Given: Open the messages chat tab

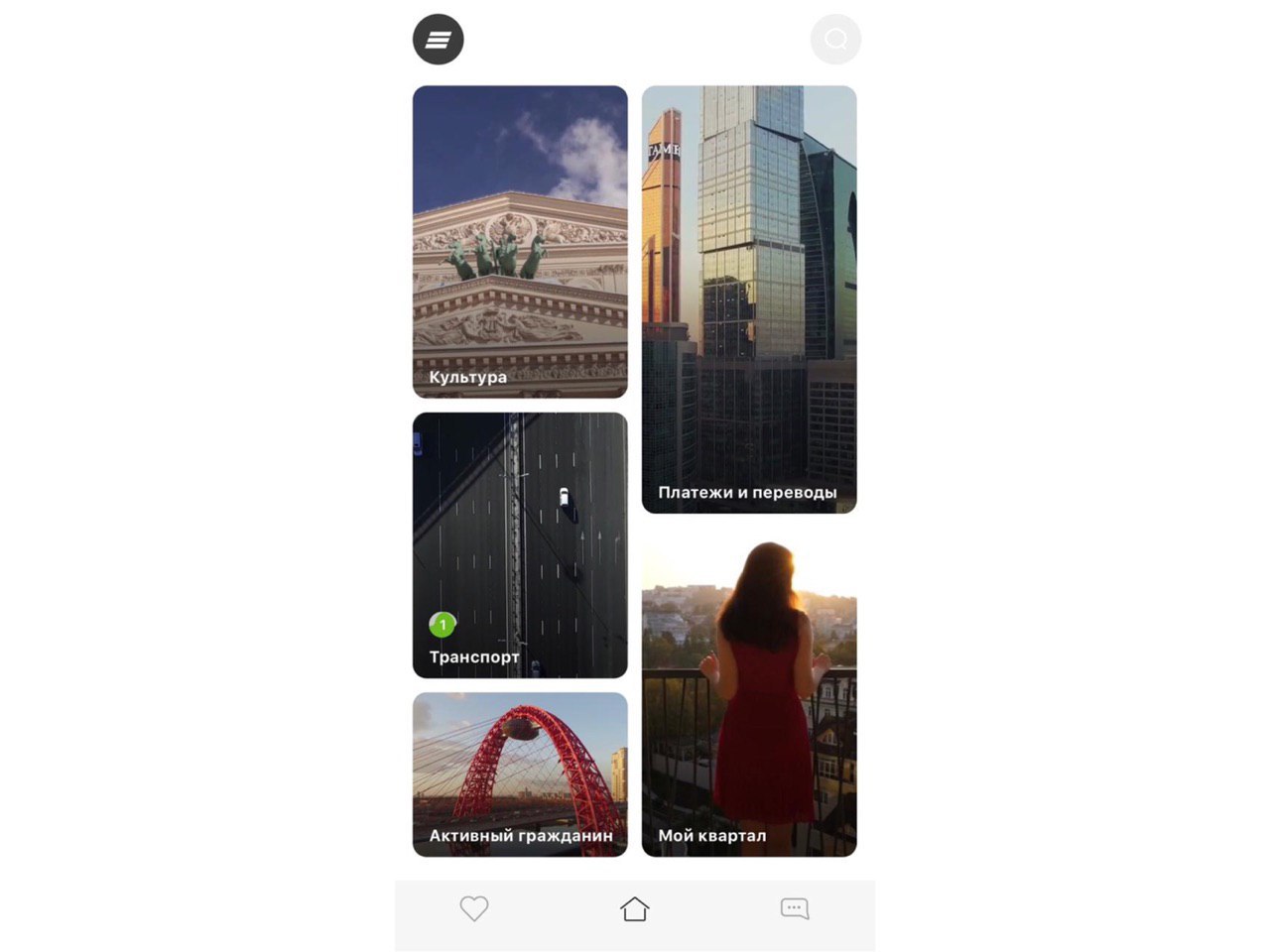Looking at the screenshot, I should 795,908.
